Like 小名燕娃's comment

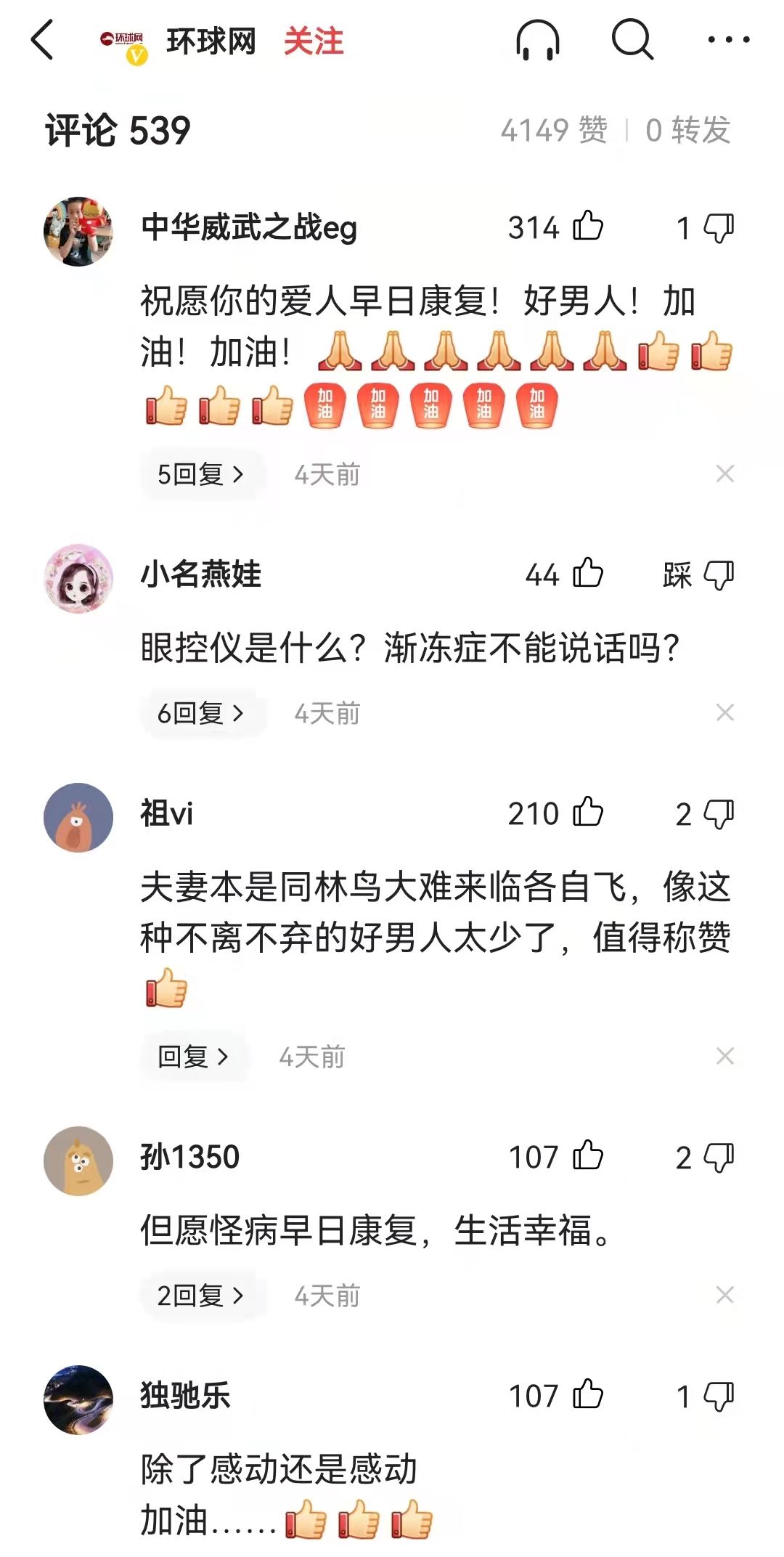point(588,574)
